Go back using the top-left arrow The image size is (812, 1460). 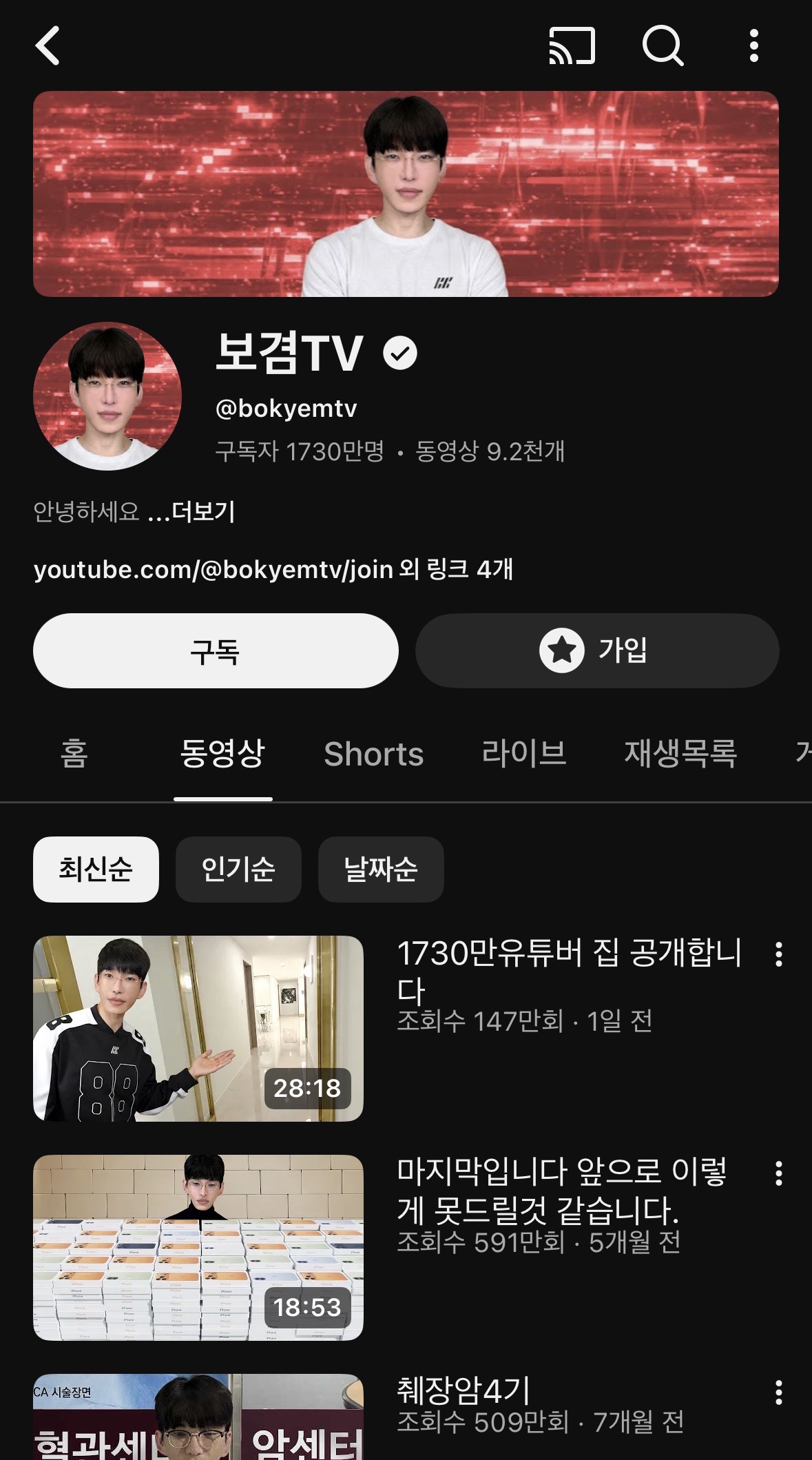pyautogui.click(x=48, y=46)
